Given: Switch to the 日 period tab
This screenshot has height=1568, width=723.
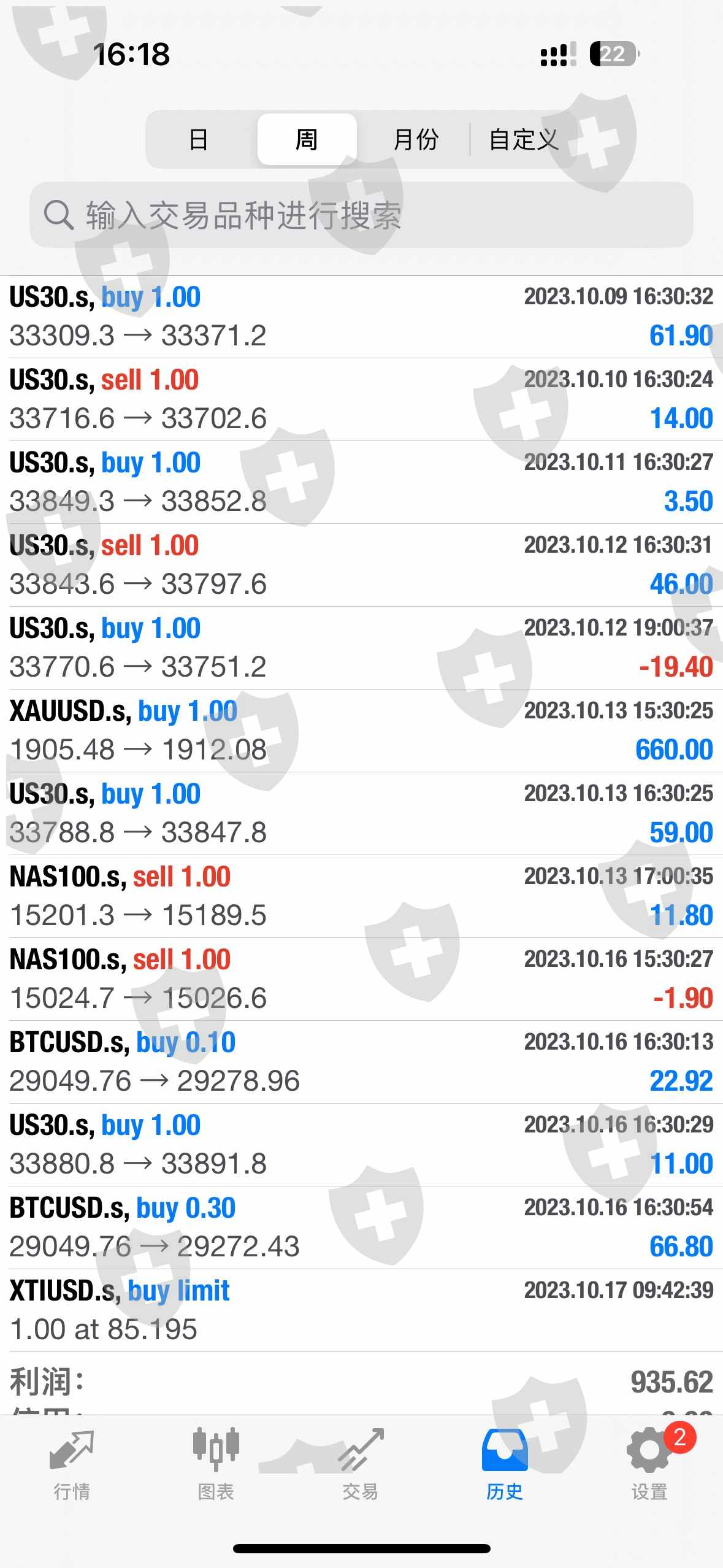Looking at the screenshot, I should point(198,140).
